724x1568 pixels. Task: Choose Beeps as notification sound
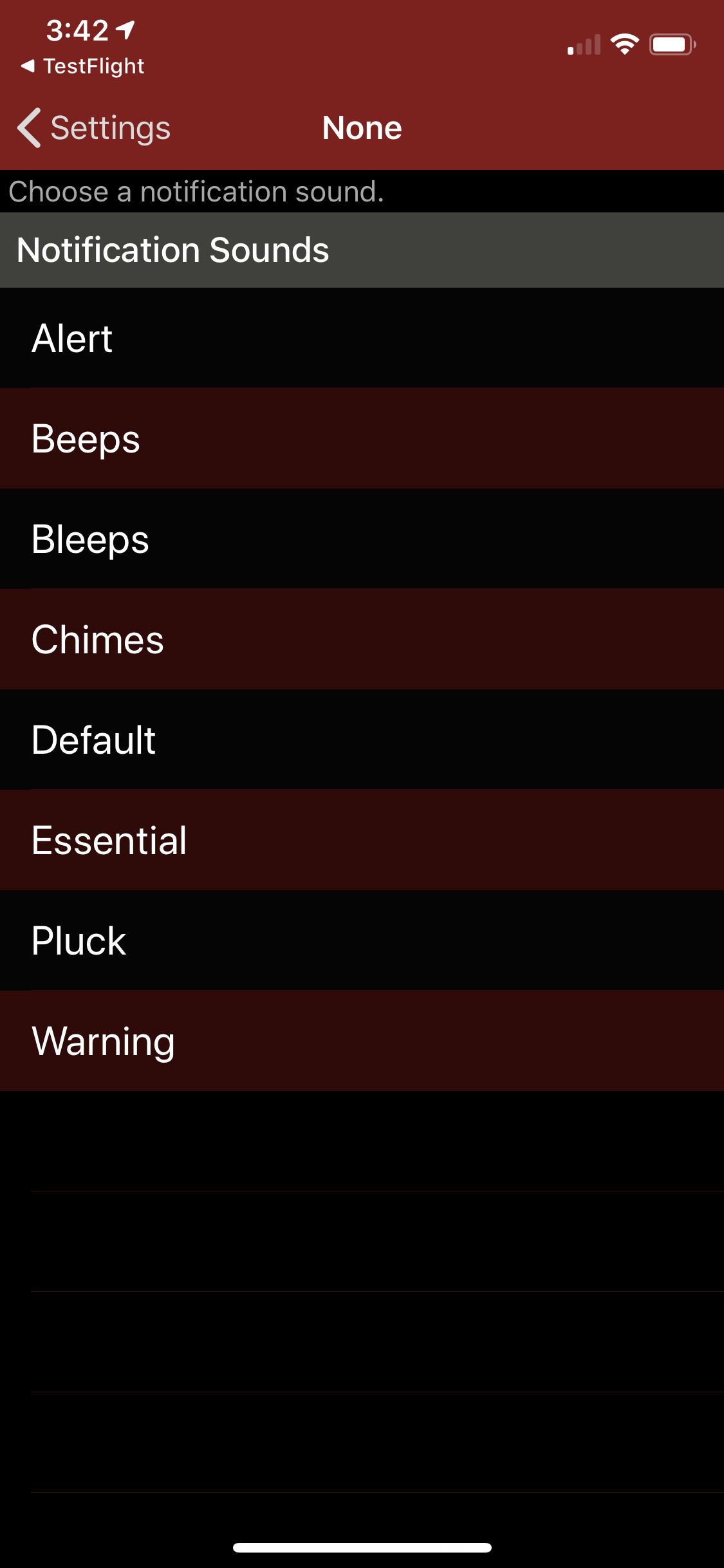(362, 438)
